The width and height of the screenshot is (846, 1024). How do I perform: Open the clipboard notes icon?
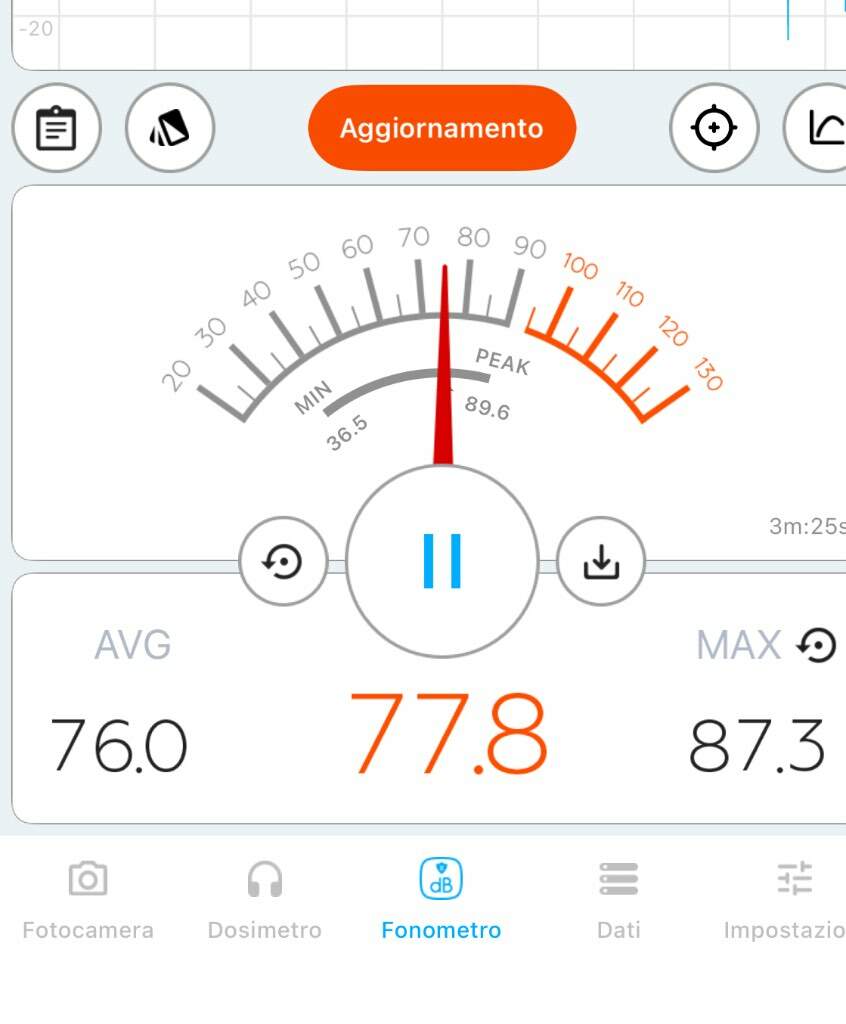56,128
